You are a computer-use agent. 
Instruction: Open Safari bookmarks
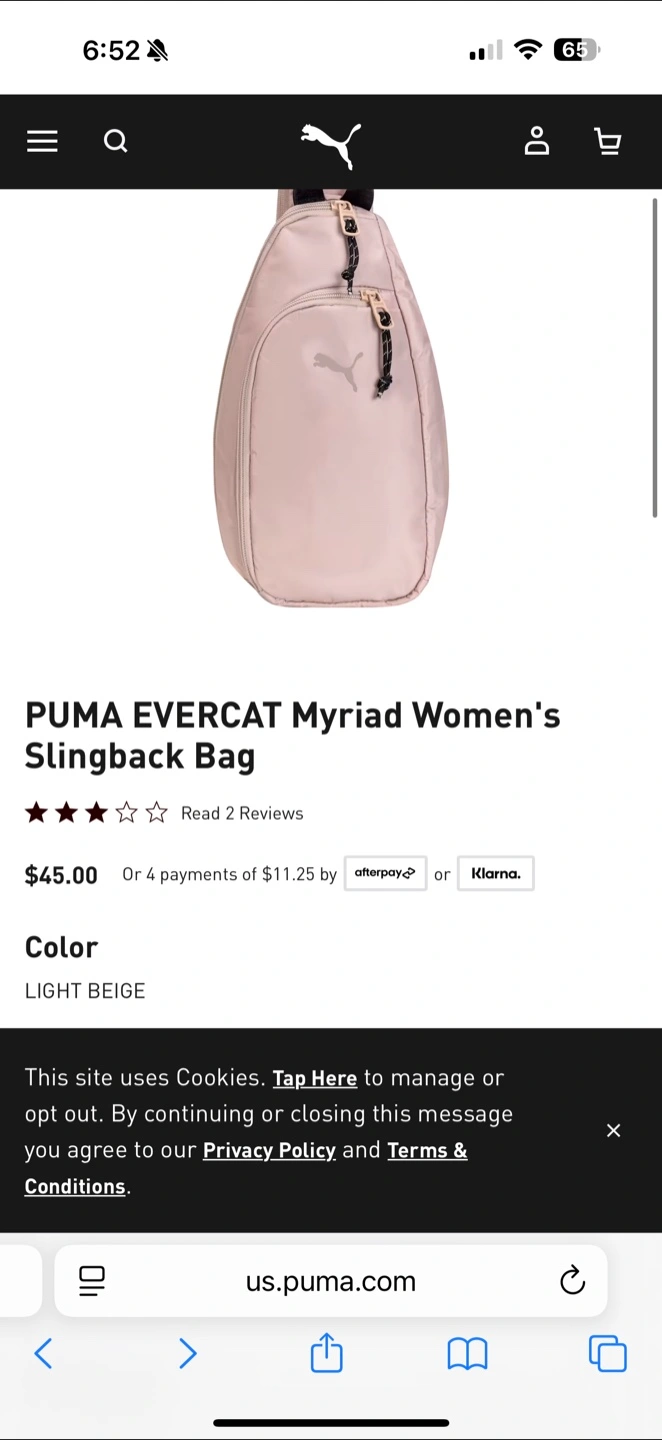(467, 1354)
